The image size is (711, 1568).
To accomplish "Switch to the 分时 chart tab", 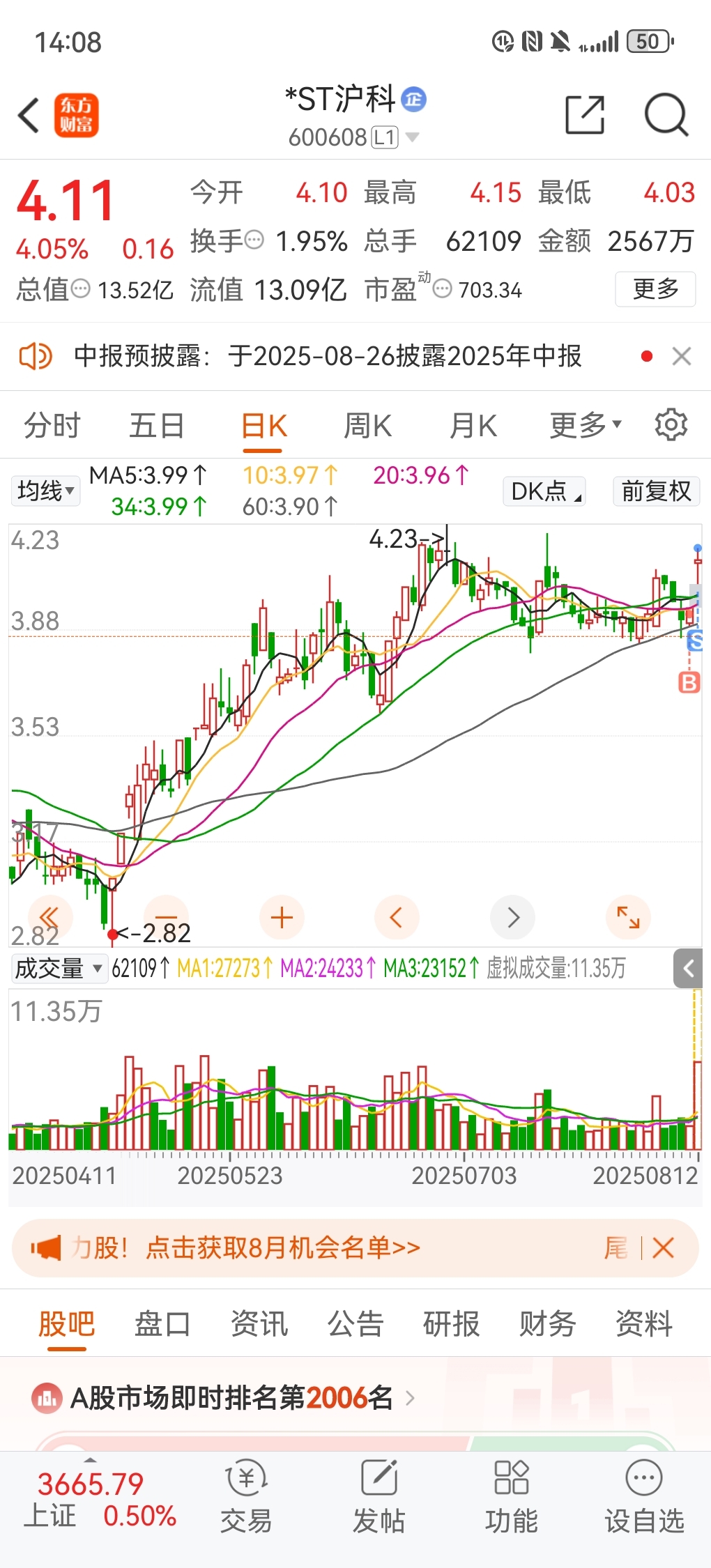I will (x=52, y=425).
